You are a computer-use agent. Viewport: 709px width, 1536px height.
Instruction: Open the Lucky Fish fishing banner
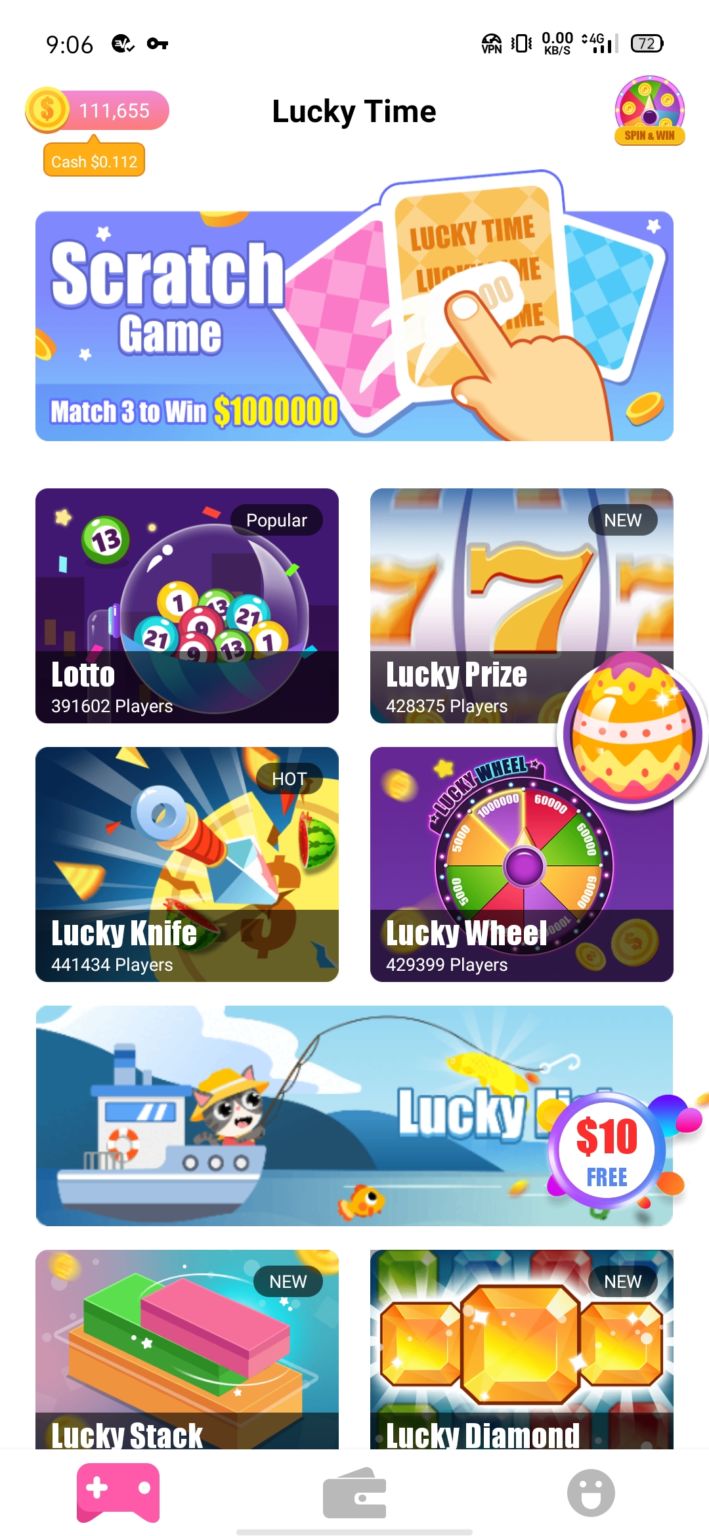pyautogui.click(x=300, y=1115)
